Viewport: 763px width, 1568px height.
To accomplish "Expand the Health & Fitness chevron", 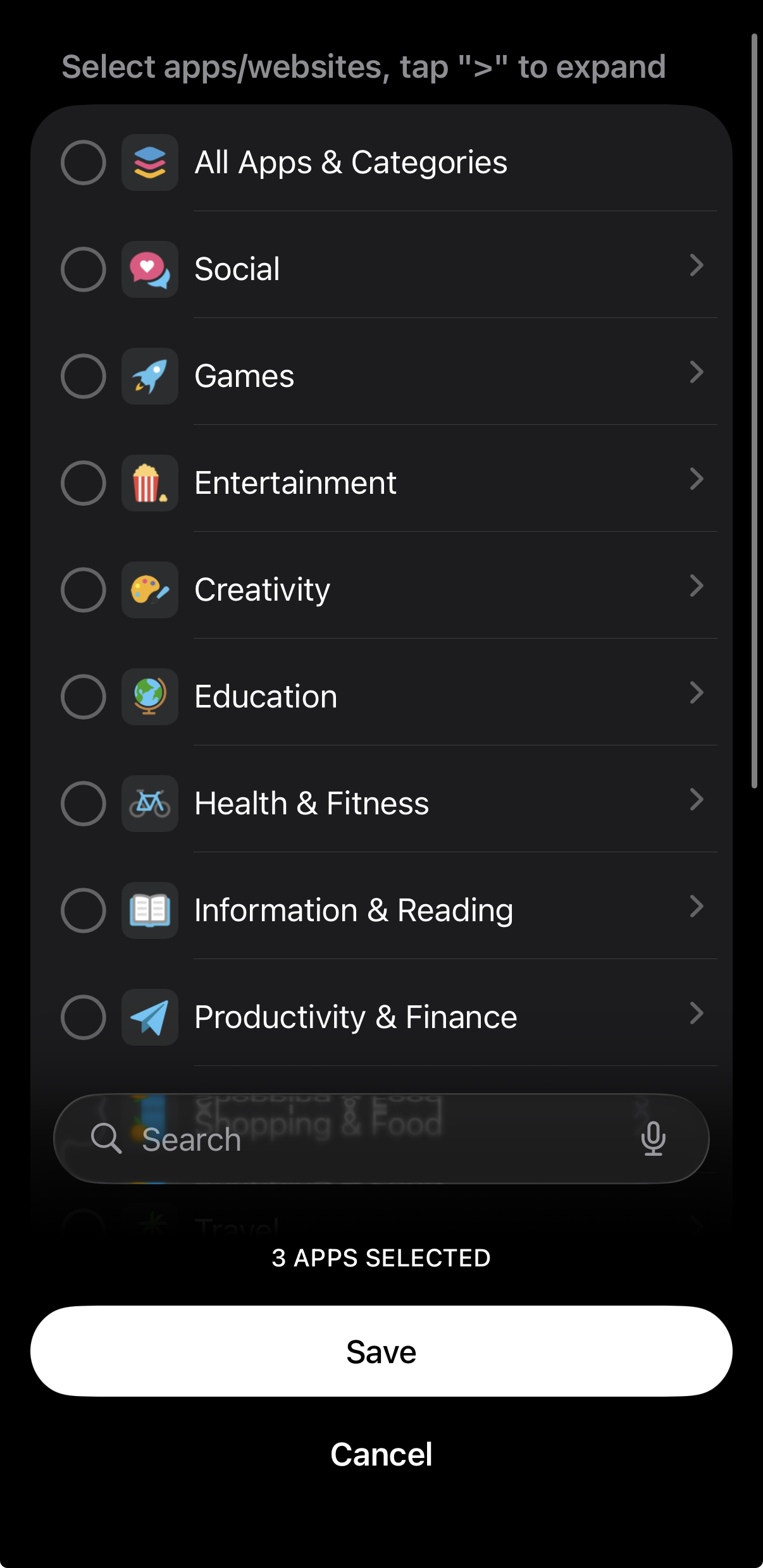I will [696, 800].
